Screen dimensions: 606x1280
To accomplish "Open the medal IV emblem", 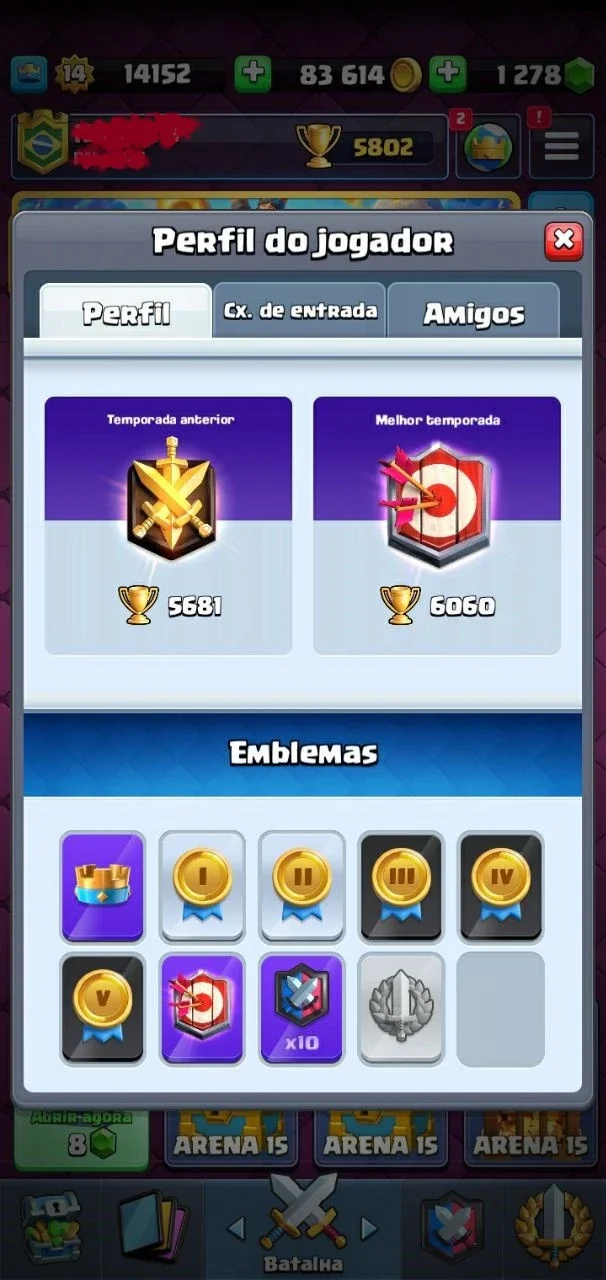I will pyautogui.click(x=501, y=886).
